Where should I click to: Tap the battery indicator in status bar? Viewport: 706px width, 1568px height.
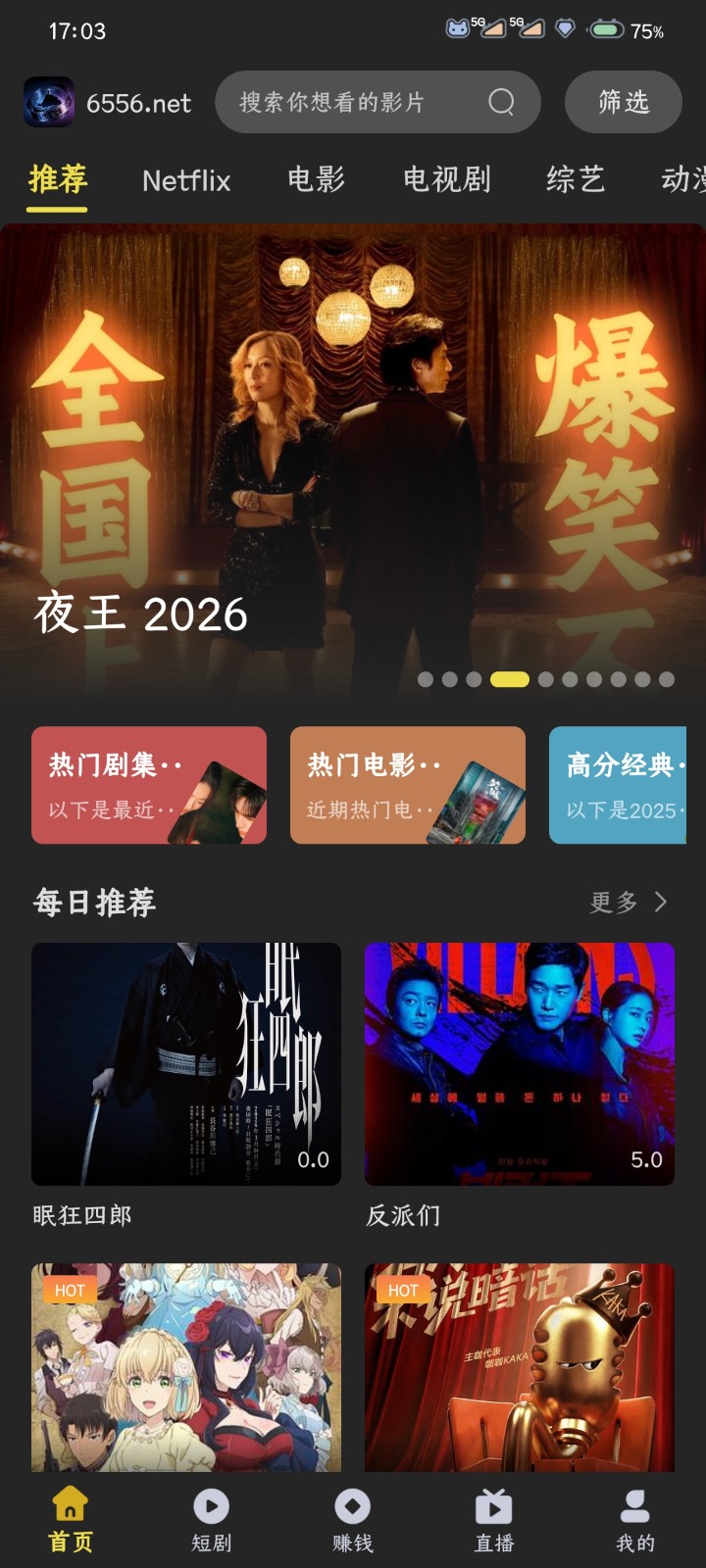coord(609,29)
